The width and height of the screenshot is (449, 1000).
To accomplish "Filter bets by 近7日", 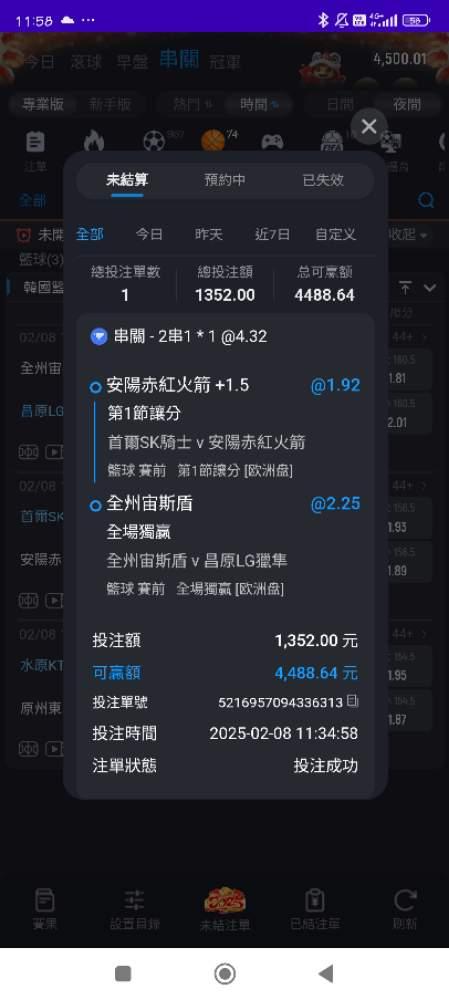I will [x=272, y=234].
